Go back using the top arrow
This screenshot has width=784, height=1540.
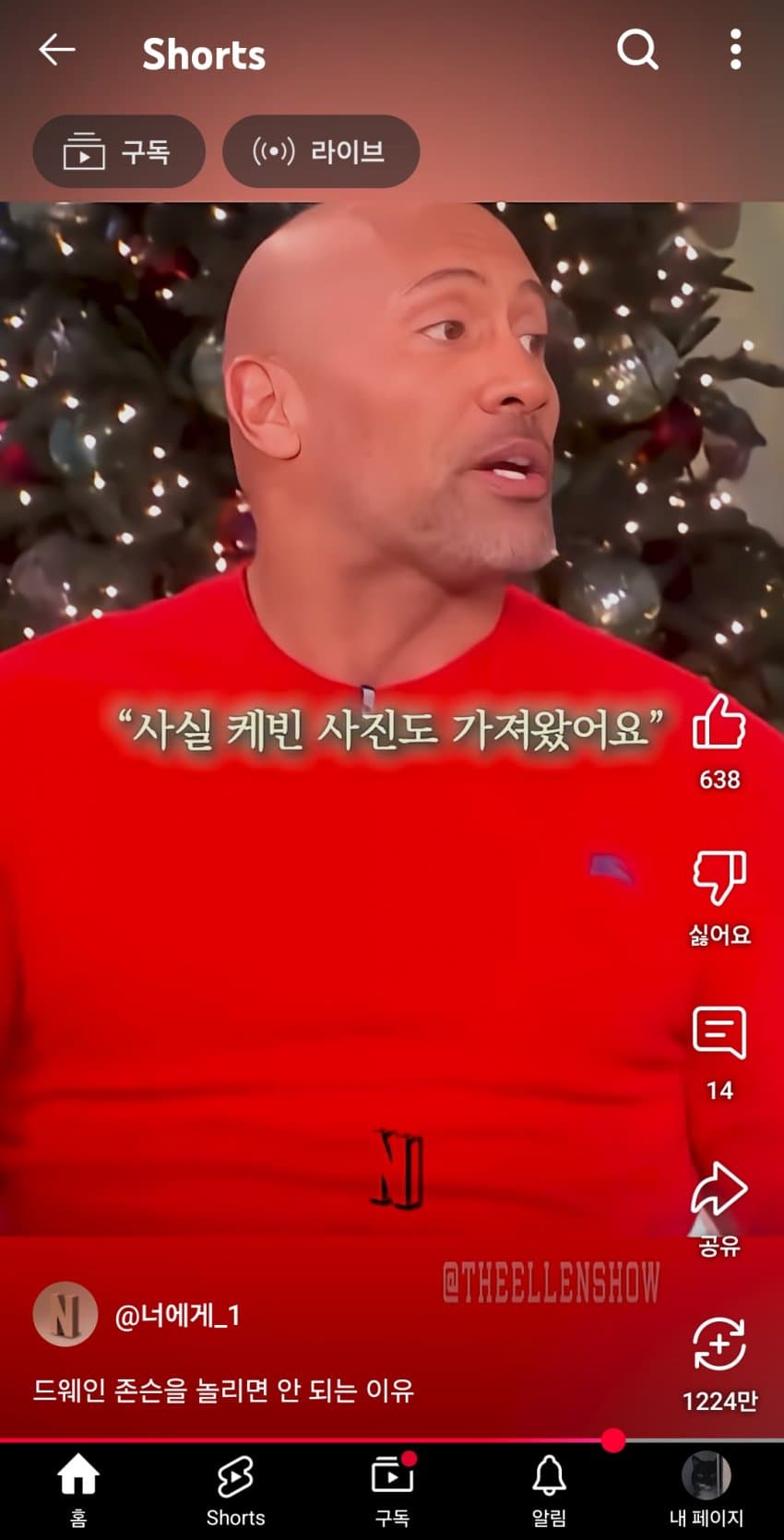tap(56, 51)
